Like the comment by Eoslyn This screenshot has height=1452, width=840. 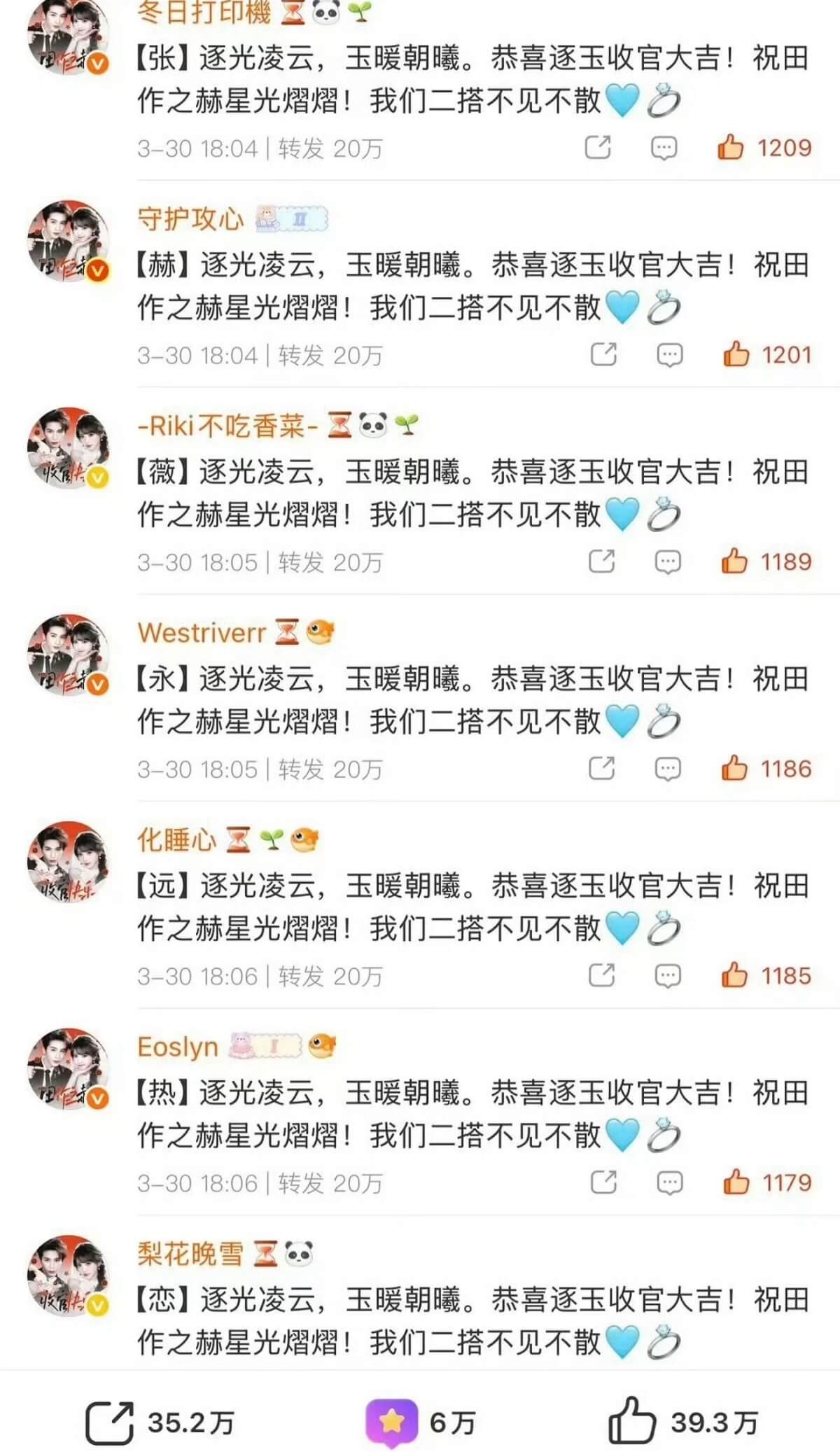736,1182
